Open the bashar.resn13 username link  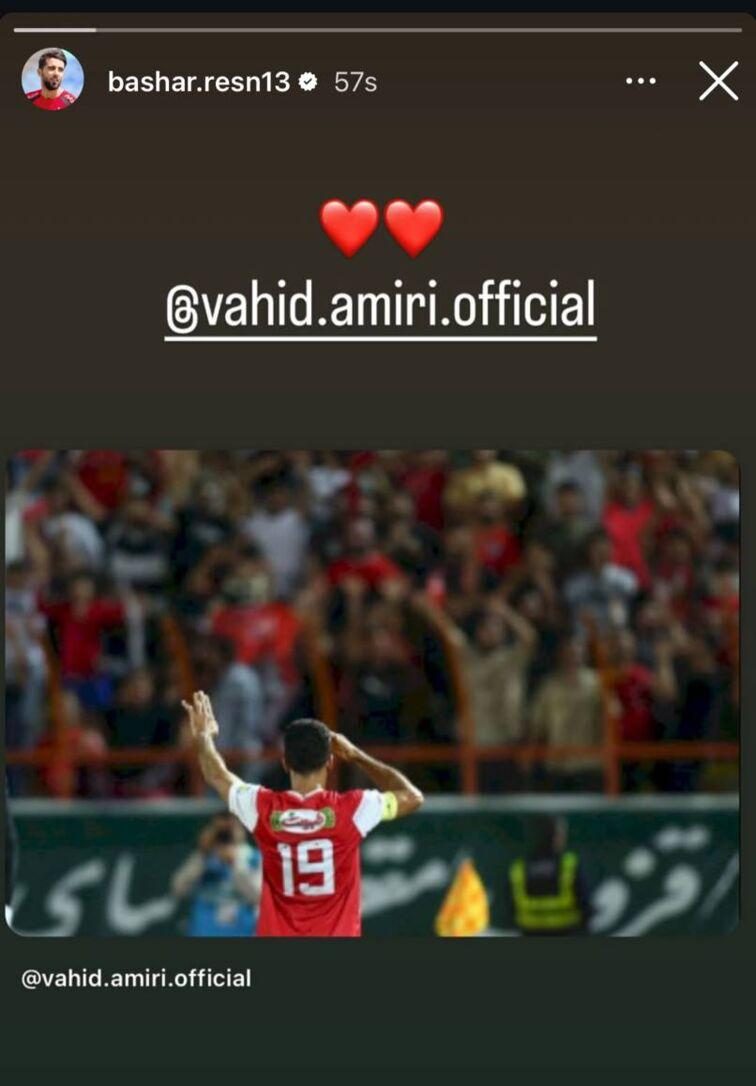[198, 82]
